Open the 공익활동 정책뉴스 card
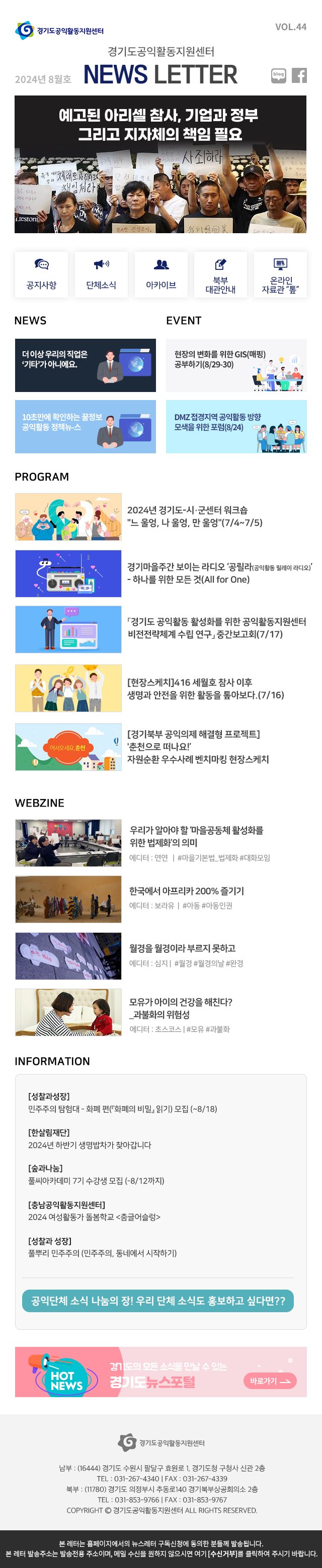 click(x=86, y=426)
